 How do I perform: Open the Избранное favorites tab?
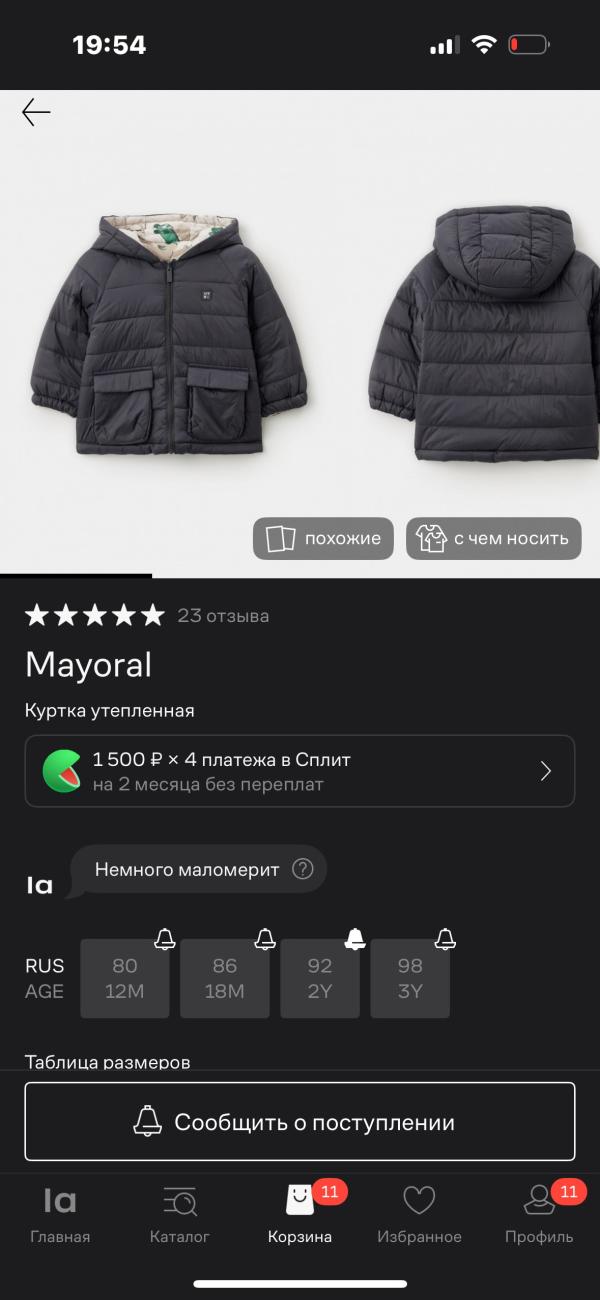click(x=419, y=1214)
